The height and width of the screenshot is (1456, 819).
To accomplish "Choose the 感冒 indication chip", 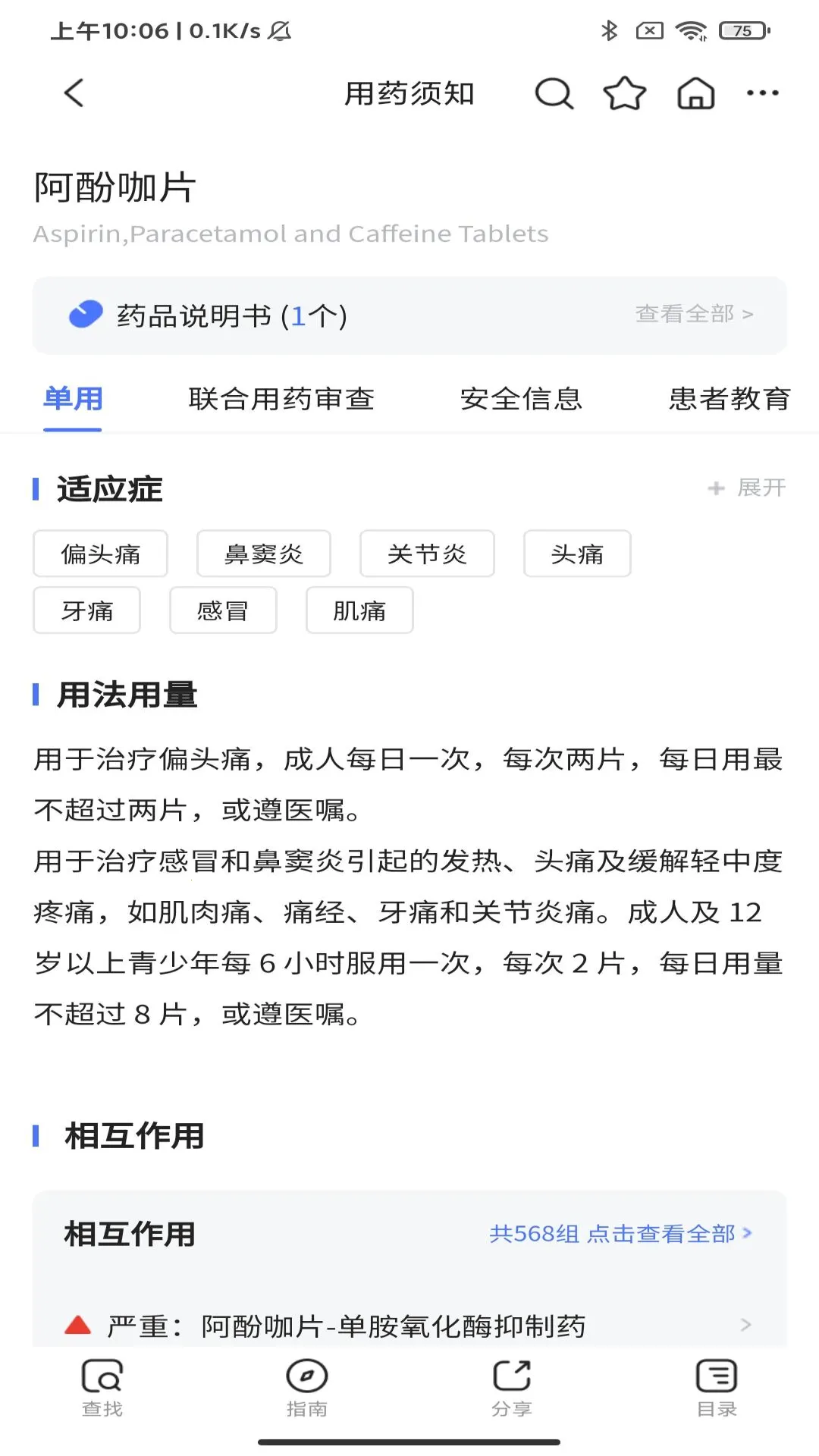I will [223, 610].
